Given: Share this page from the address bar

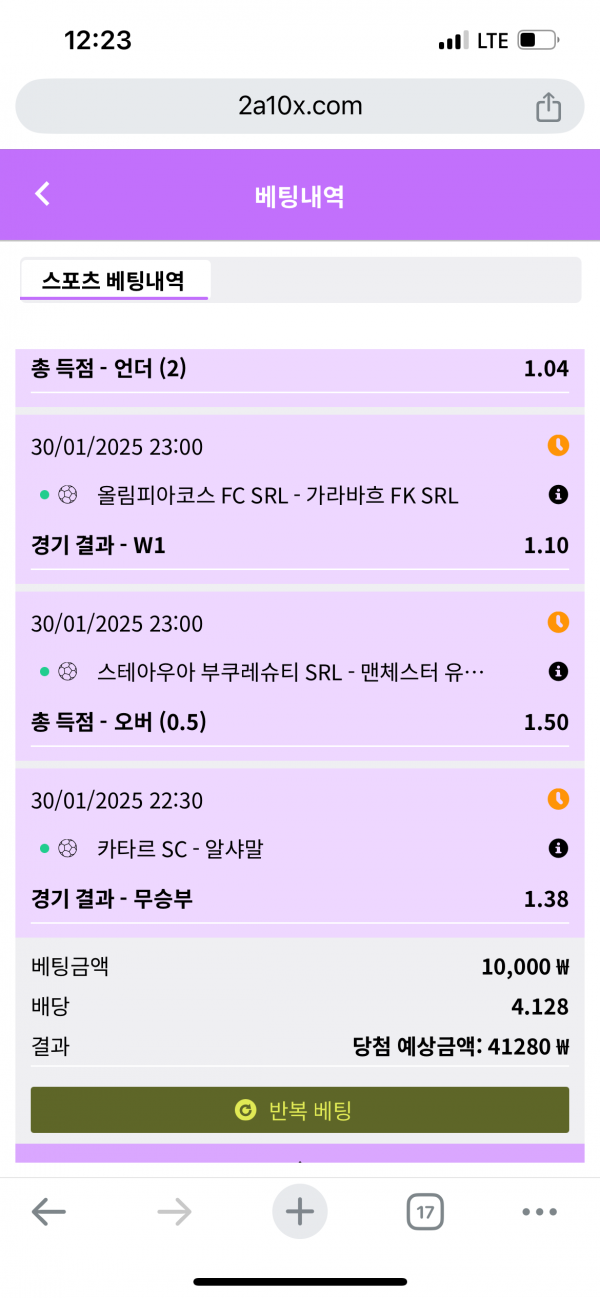Looking at the screenshot, I should (548, 107).
